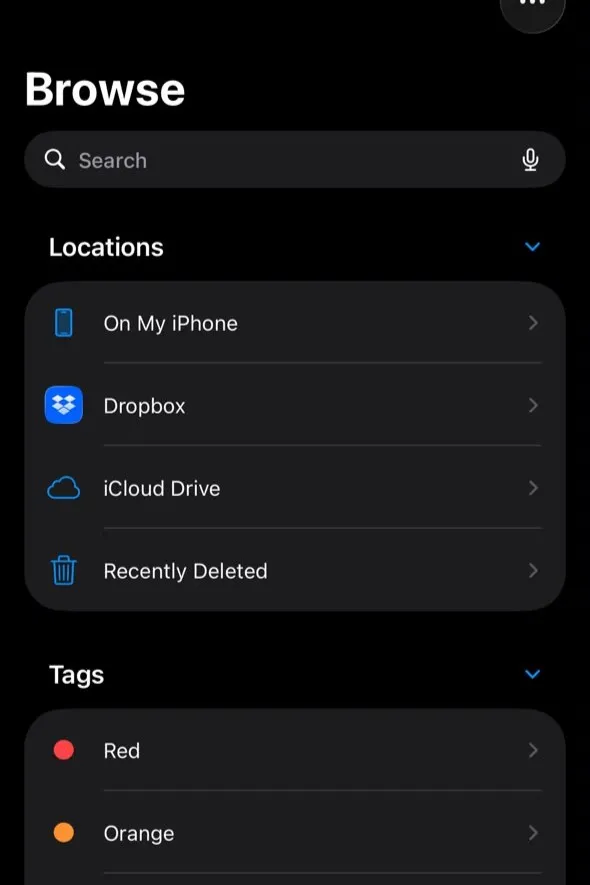Open Recently Deleted
Screen dimensions: 590x885
click(295, 570)
